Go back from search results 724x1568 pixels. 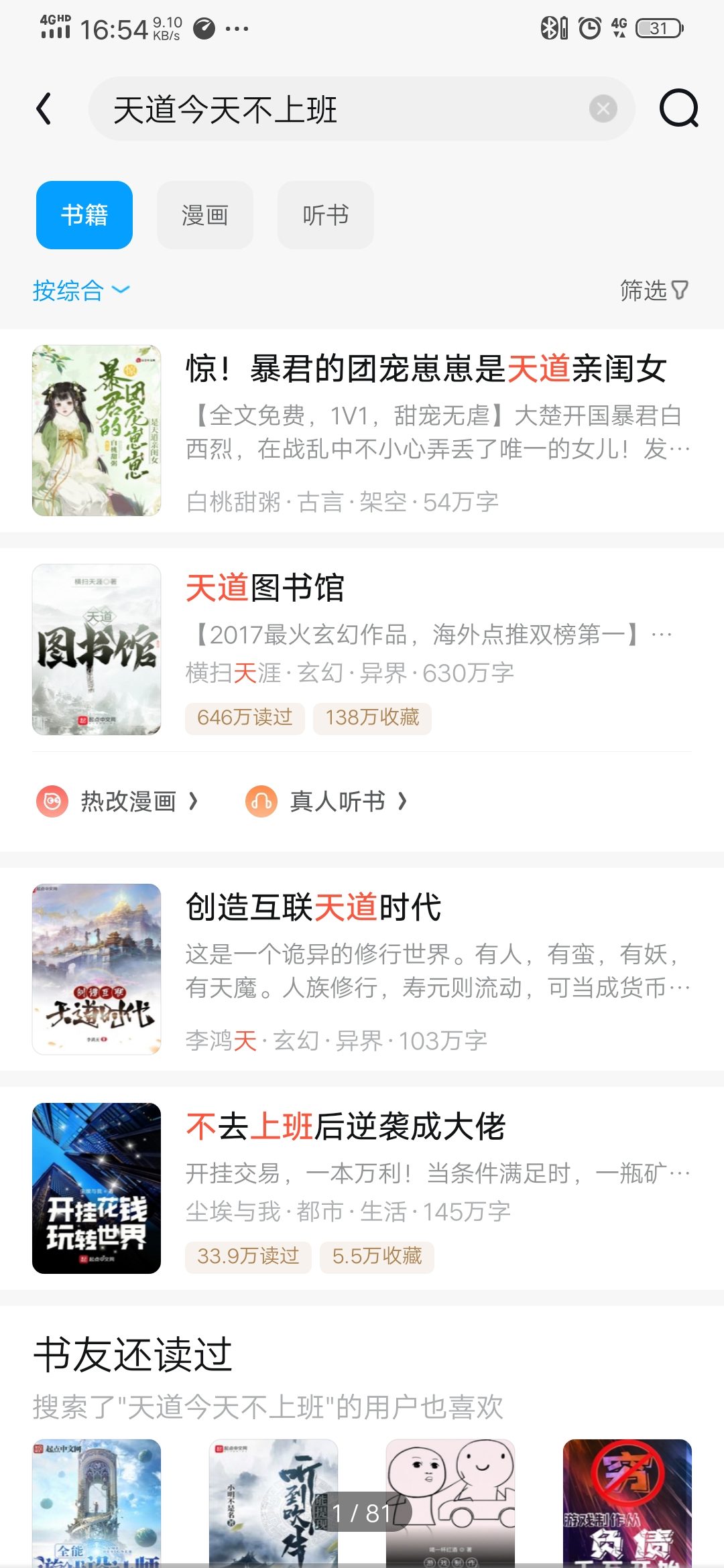pyautogui.click(x=44, y=109)
